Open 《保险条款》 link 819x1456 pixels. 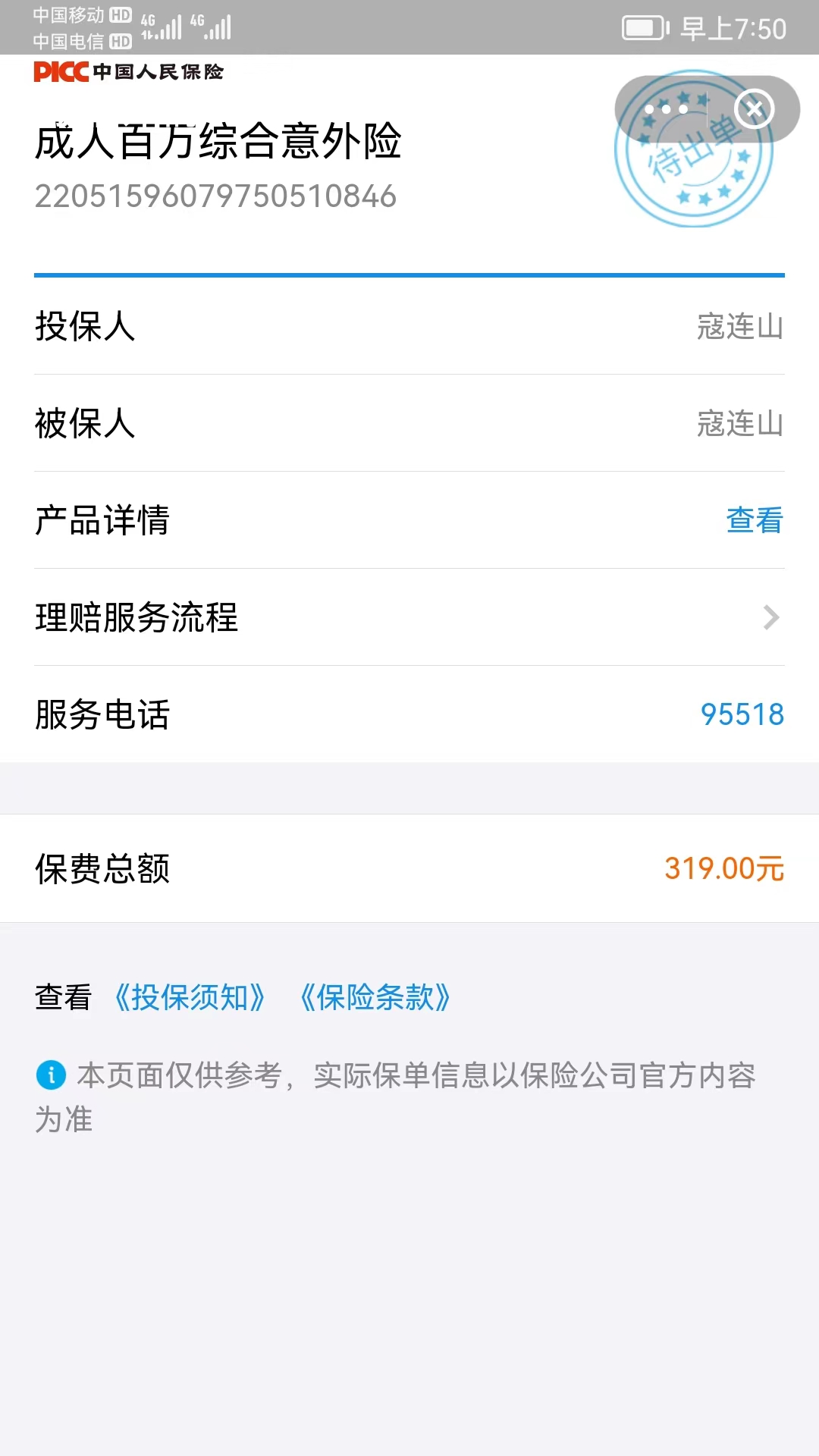coord(375,997)
